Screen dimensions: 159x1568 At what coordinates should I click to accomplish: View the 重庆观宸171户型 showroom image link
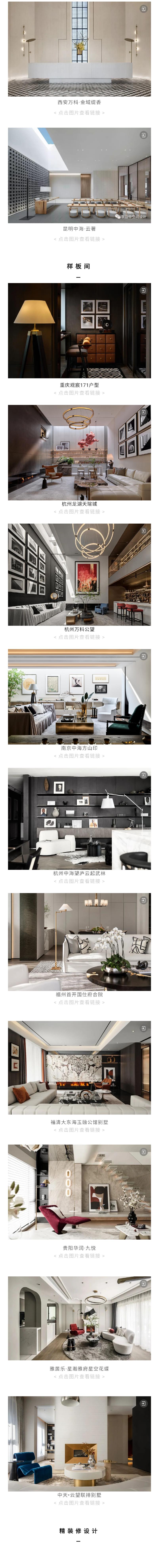(x=79, y=331)
